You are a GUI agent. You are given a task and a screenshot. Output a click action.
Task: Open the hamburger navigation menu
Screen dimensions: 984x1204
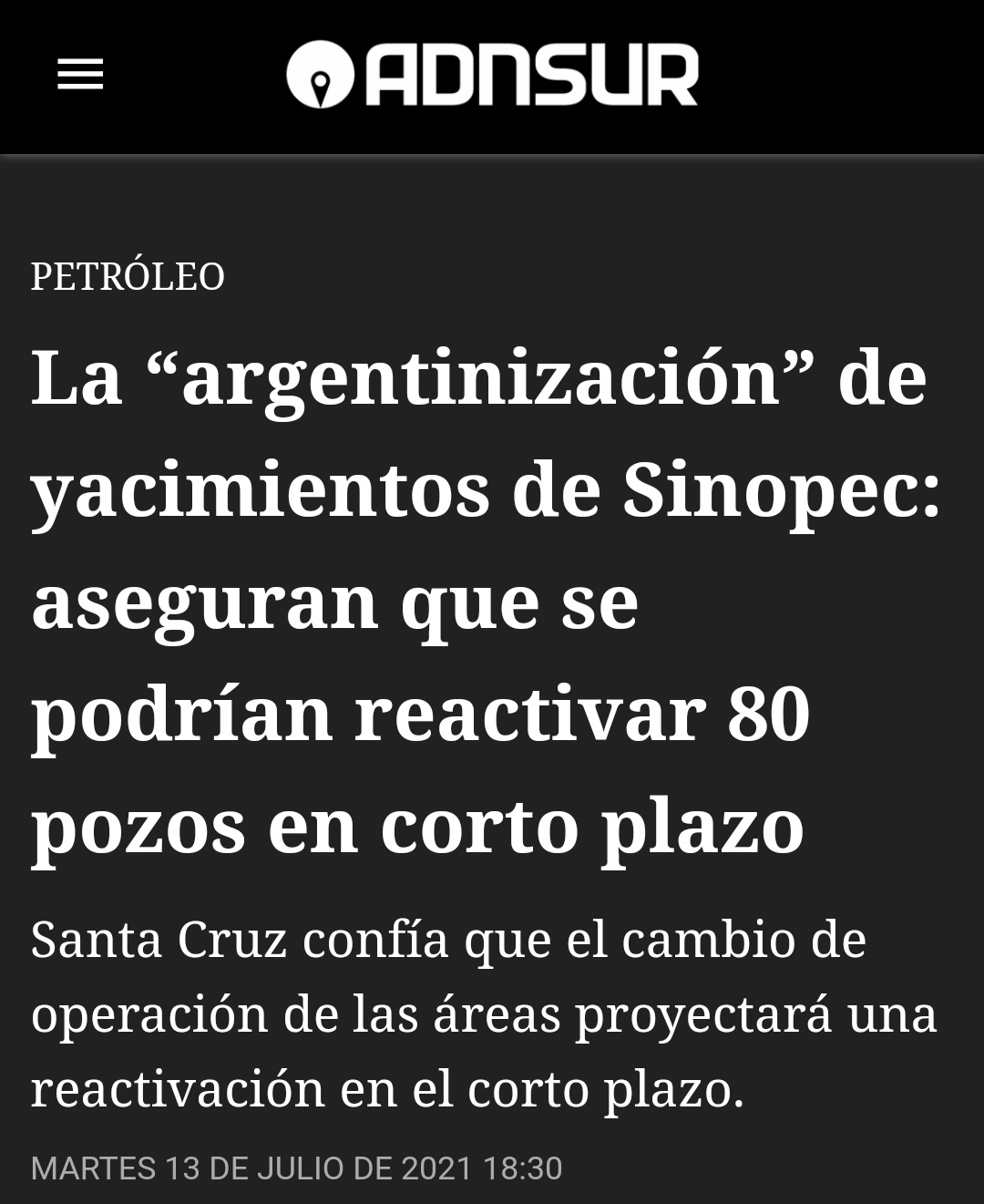(80, 76)
